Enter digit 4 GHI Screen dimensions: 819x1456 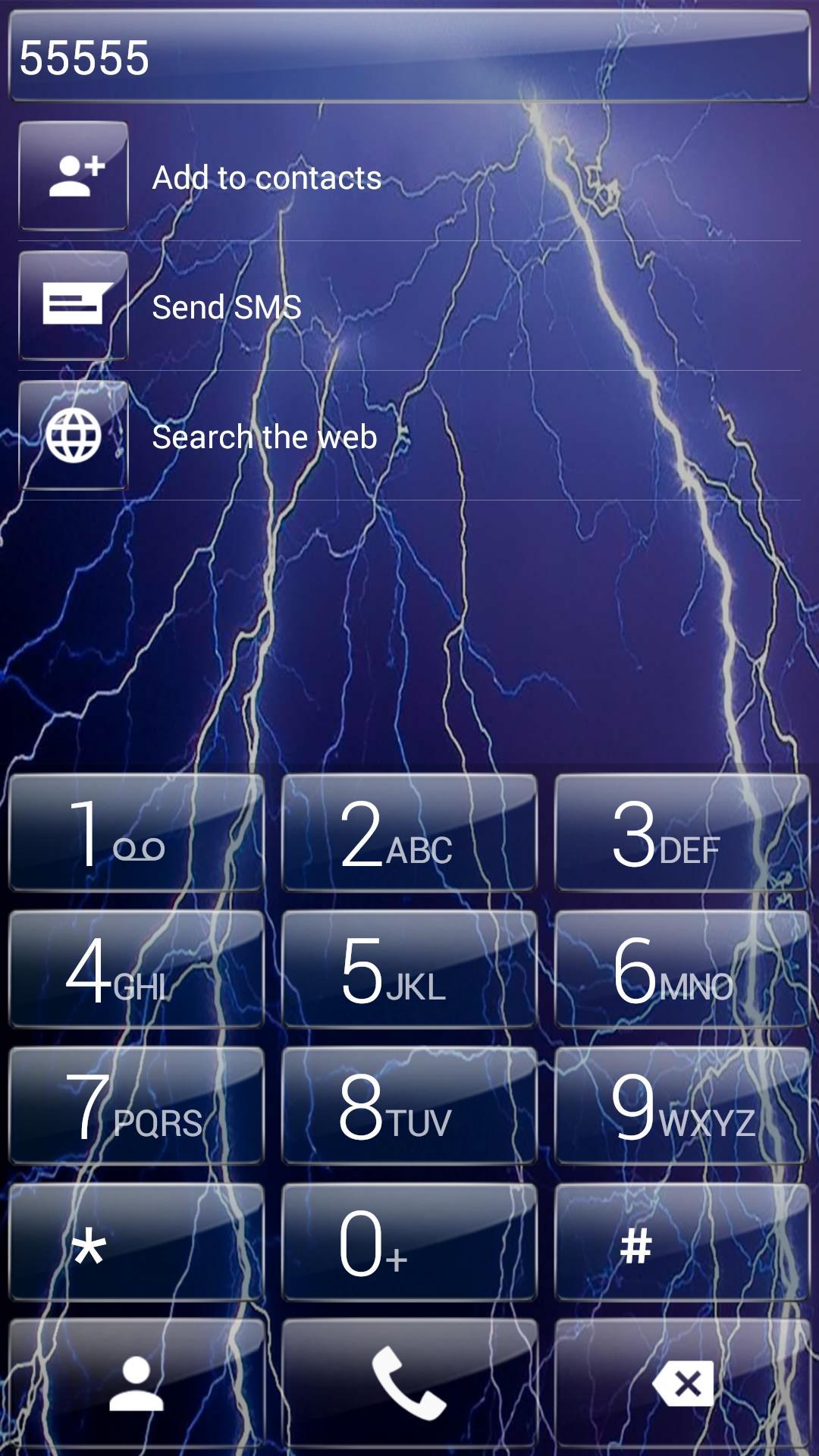coord(136,969)
